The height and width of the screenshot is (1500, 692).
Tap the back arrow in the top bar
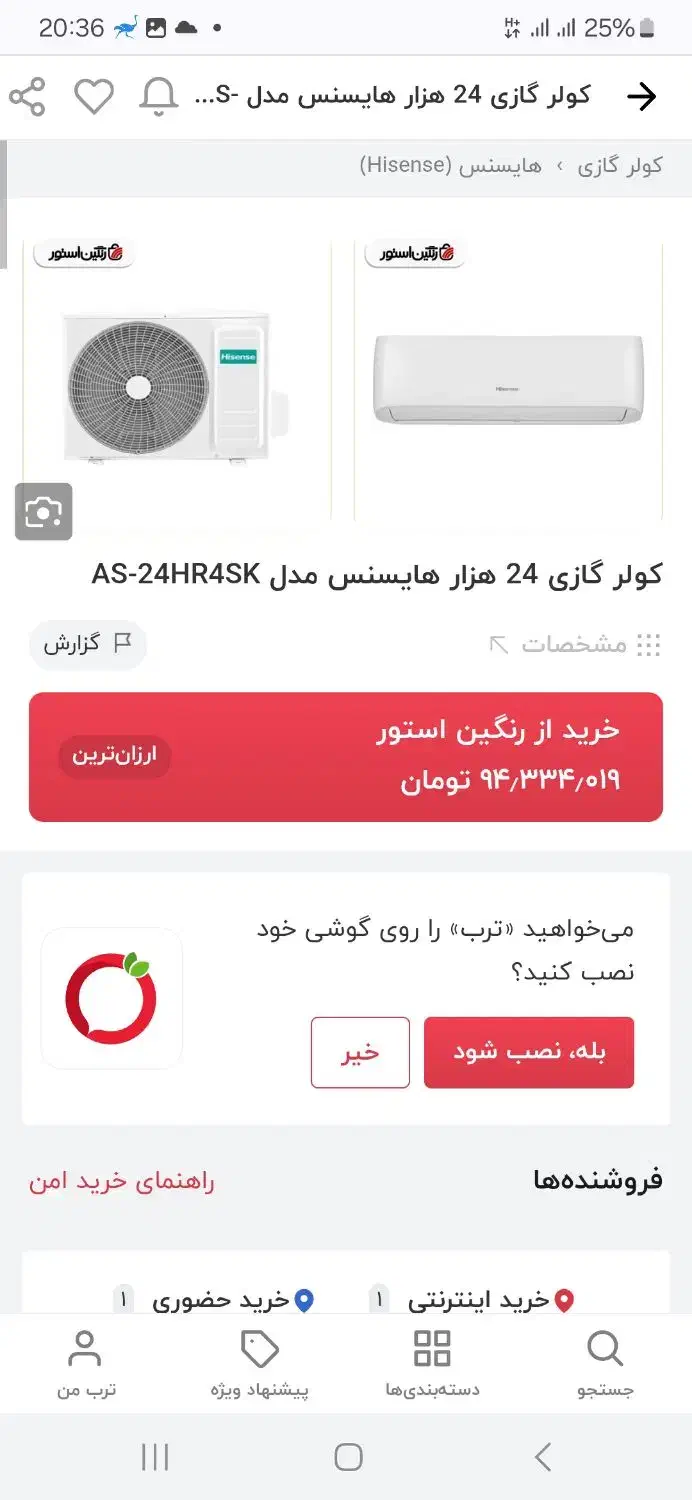click(641, 96)
